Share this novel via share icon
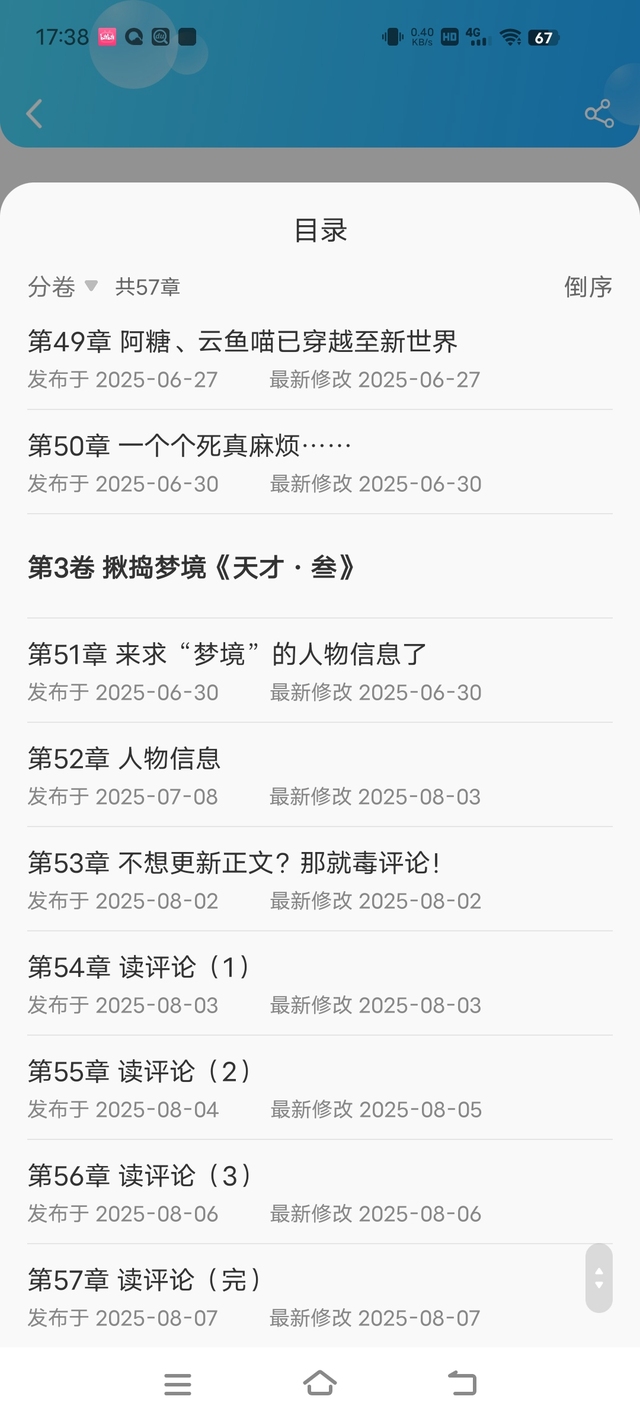The width and height of the screenshot is (640, 1422). click(x=599, y=114)
